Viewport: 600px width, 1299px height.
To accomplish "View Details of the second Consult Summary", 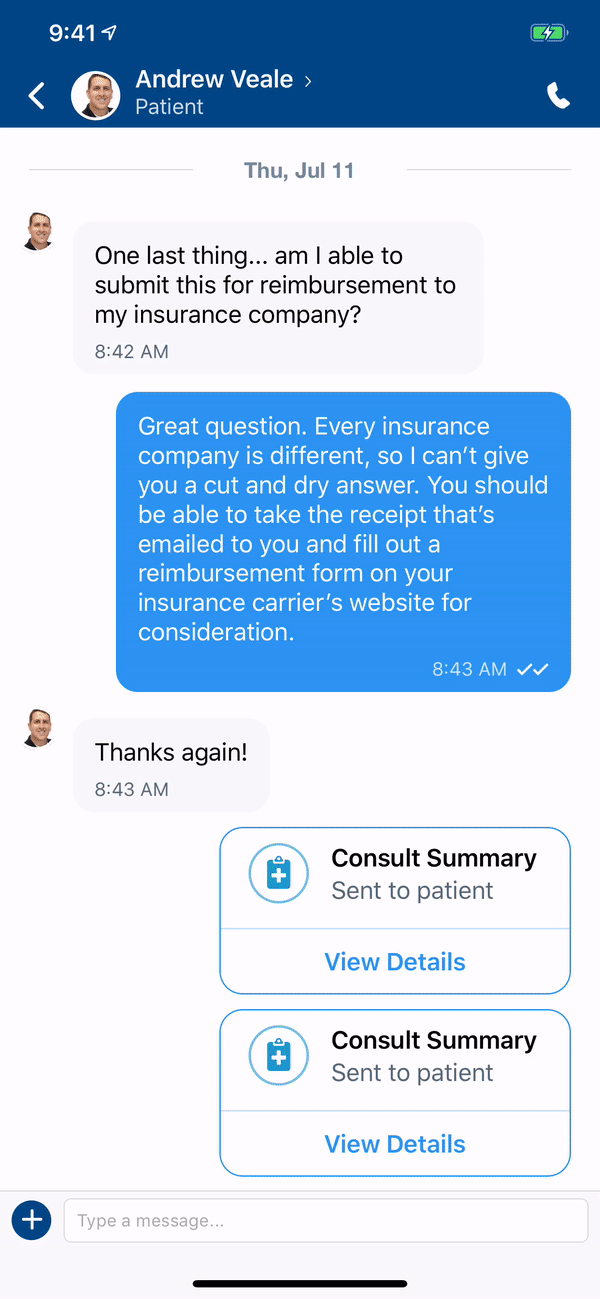I will [395, 1144].
